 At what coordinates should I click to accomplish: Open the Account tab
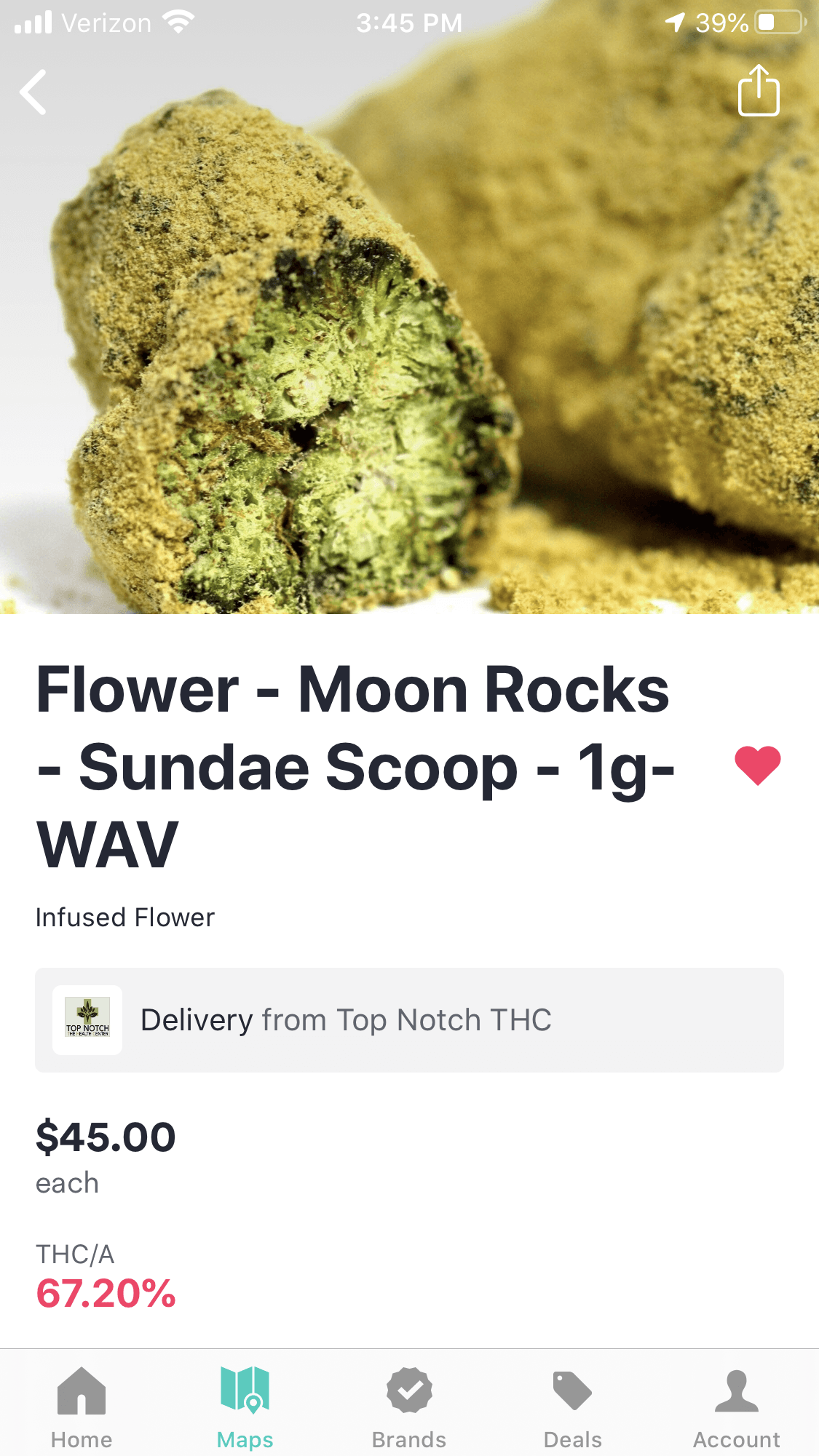click(x=737, y=1408)
